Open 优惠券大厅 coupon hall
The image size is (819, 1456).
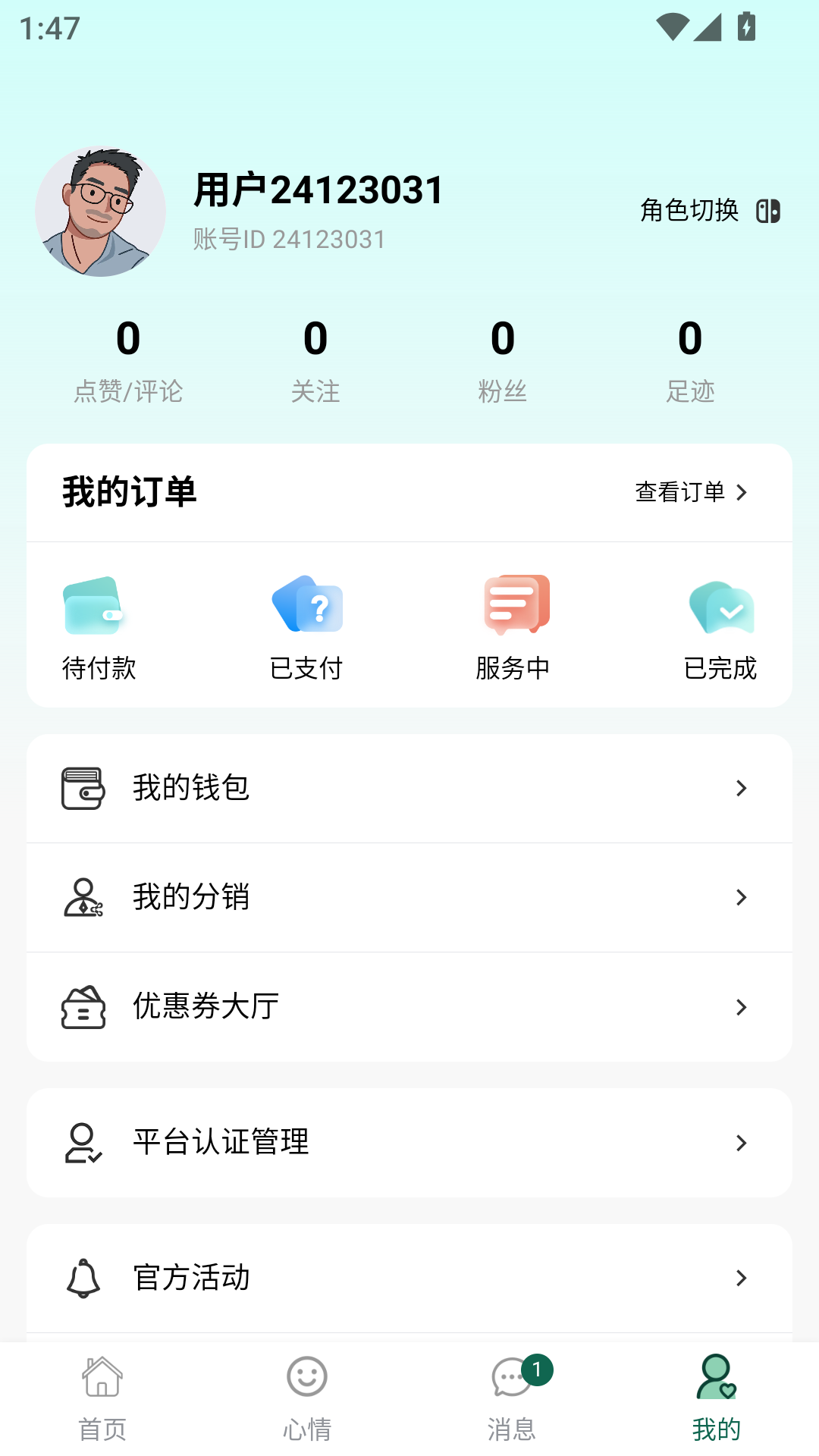pyautogui.click(x=409, y=1006)
